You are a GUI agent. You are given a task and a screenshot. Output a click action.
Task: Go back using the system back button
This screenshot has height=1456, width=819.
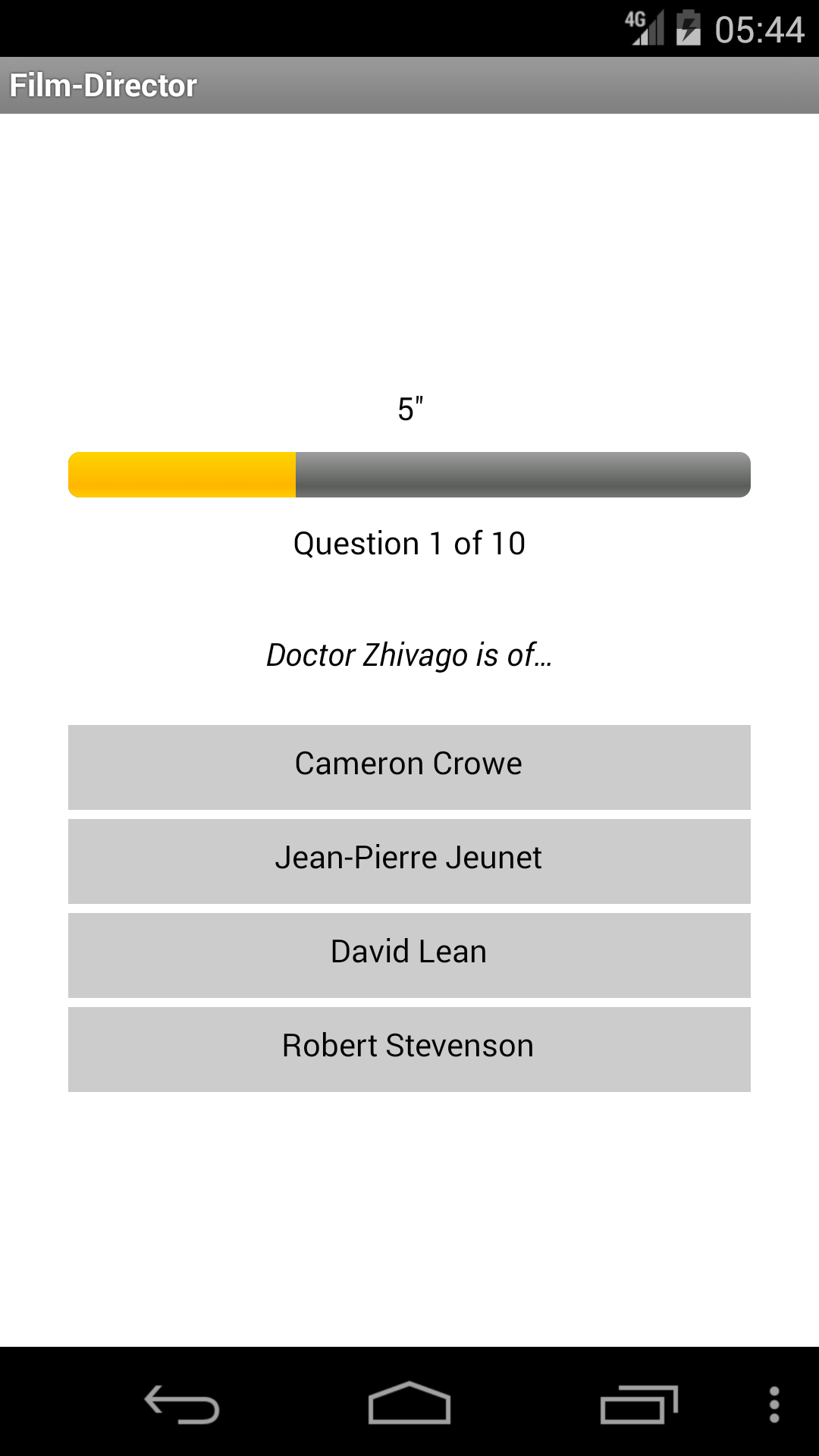click(x=182, y=1404)
